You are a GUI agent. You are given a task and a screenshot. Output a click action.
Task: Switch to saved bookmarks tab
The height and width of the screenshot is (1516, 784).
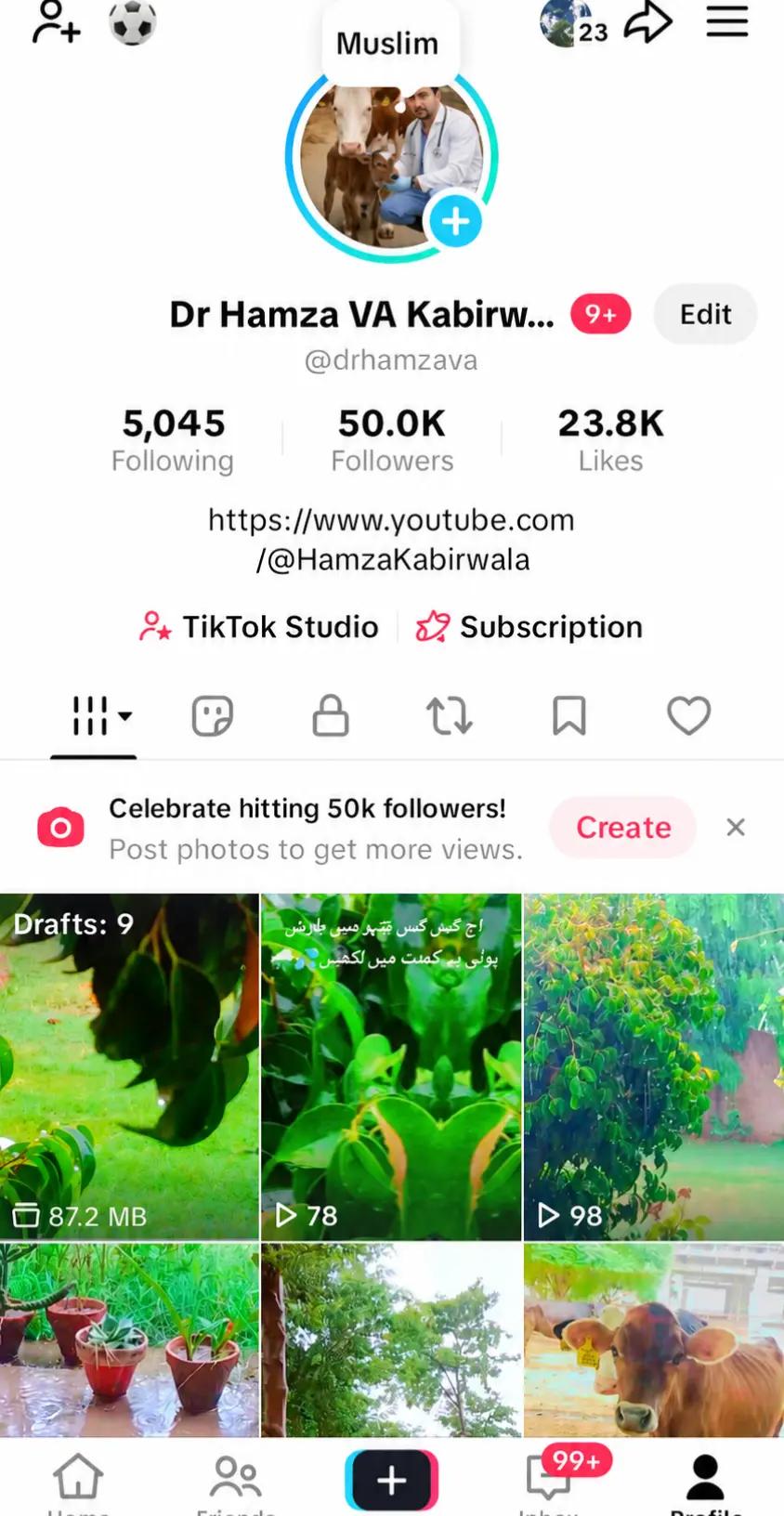[569, 716]
